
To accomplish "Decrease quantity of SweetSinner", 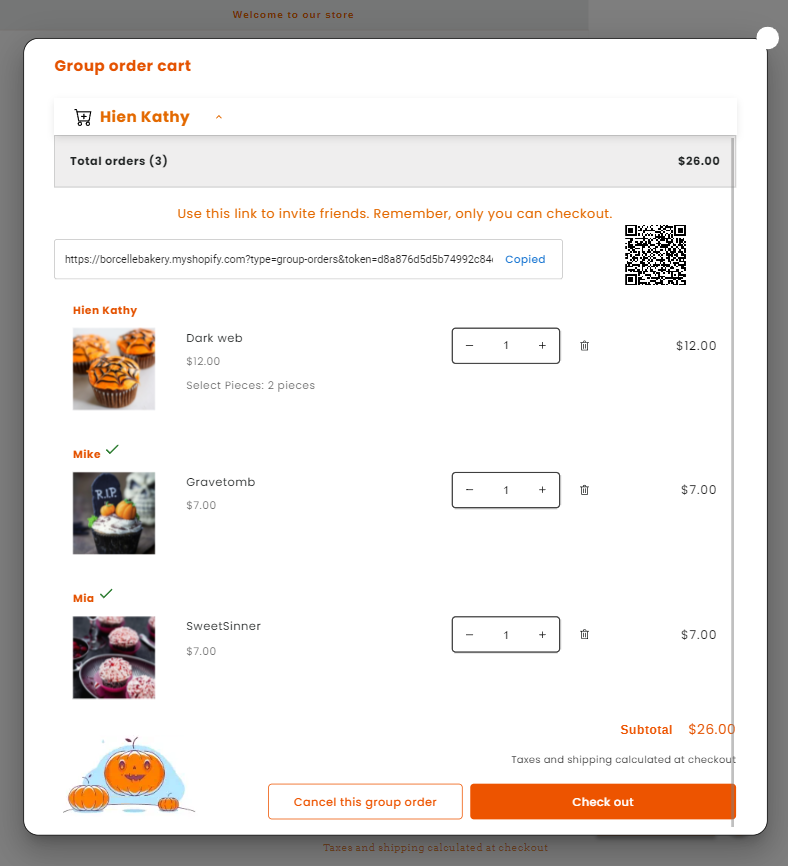I will [470, 635].
